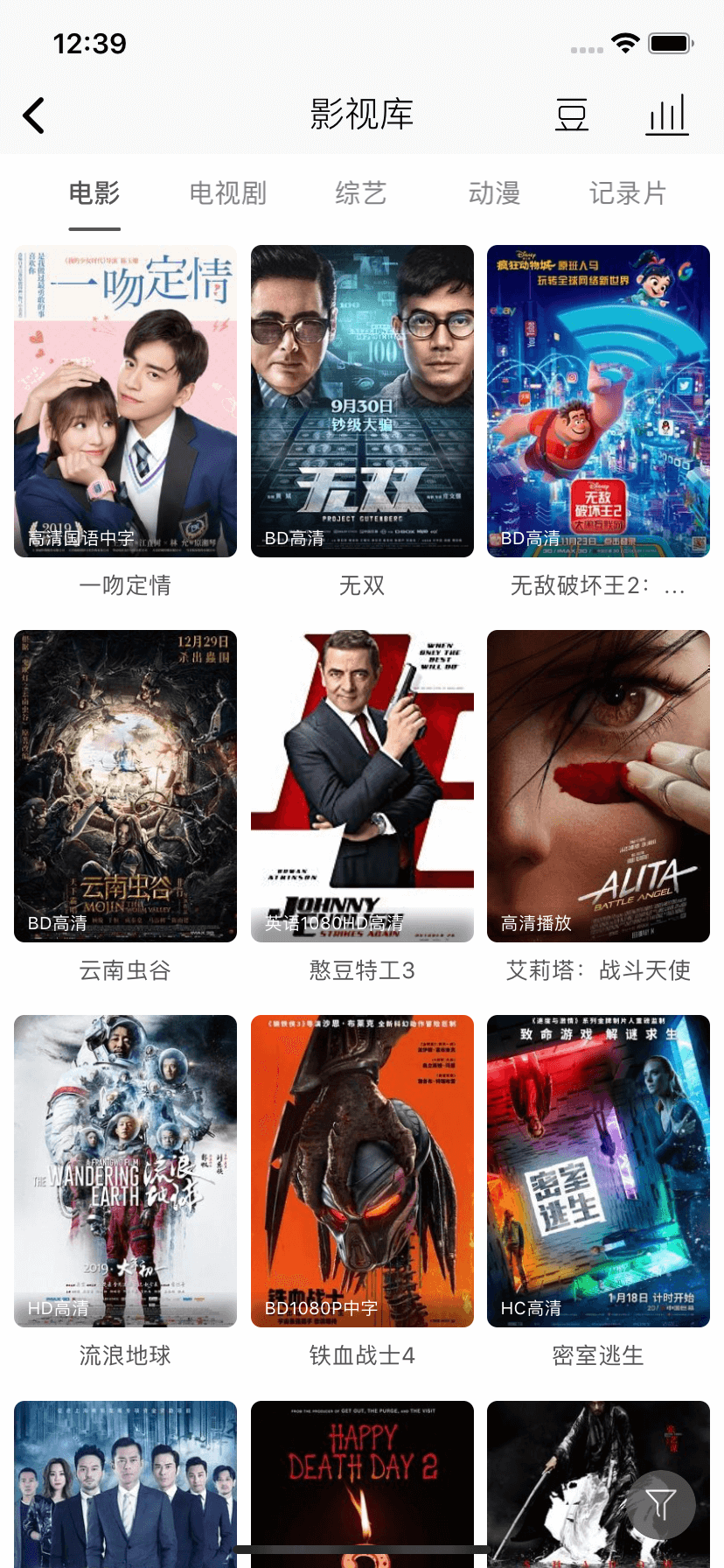Open 铁血战士4
This screenshot has height=1568, width=724.
[362, 1171]
